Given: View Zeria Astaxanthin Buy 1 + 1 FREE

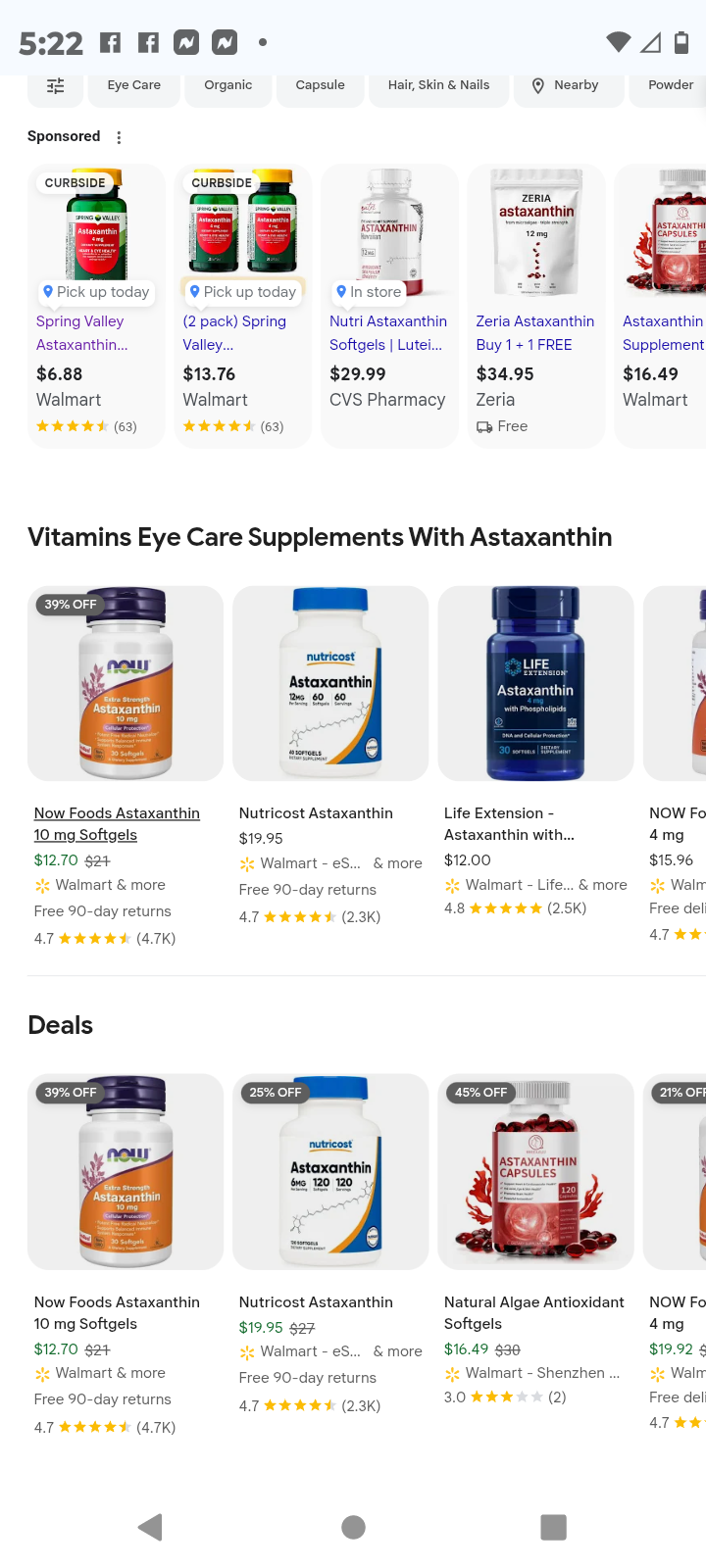Looking at the screenshot, I should pyautogui.click(x=535, y=304).
